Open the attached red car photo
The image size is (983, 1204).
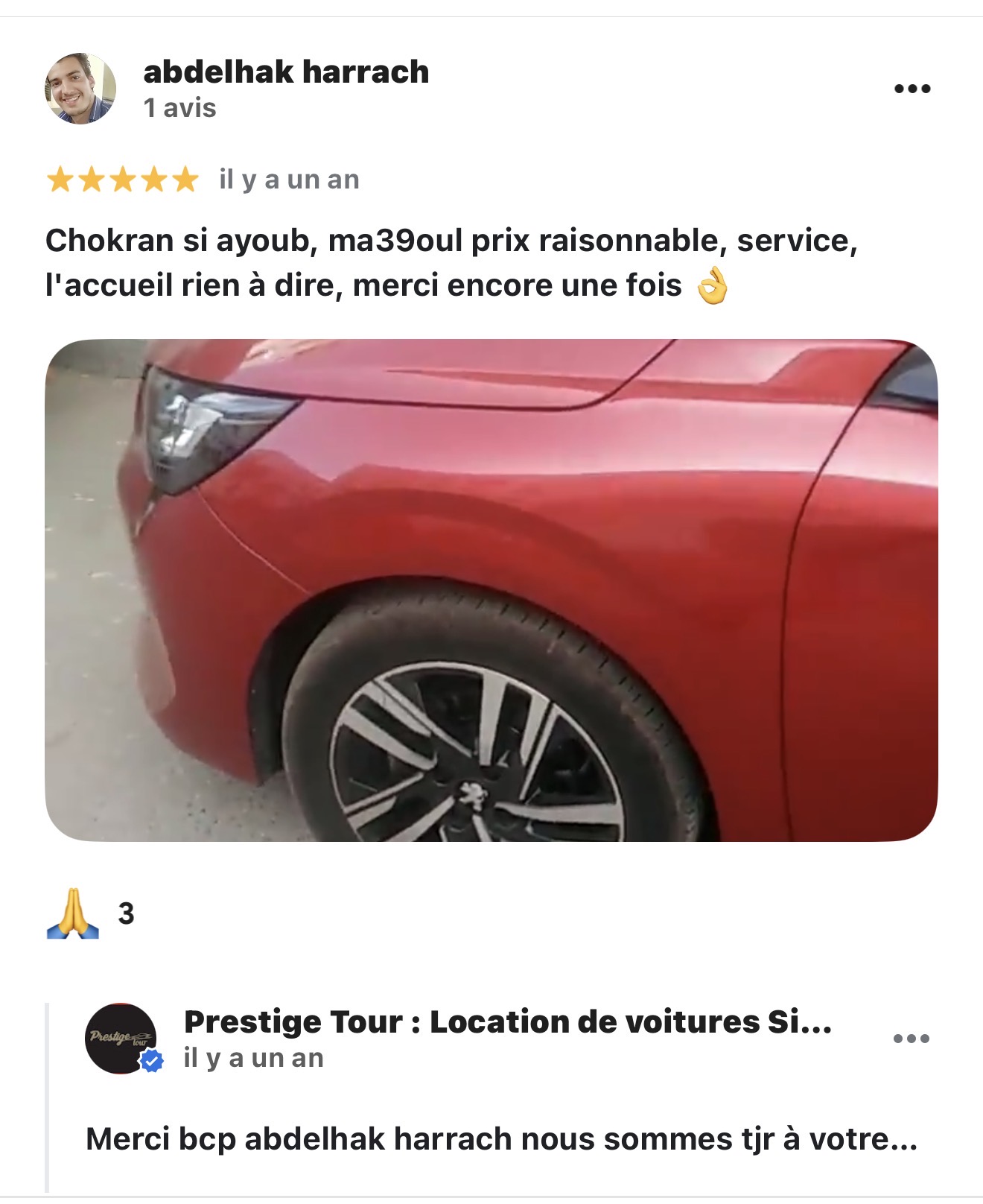(x=492, y=596)
